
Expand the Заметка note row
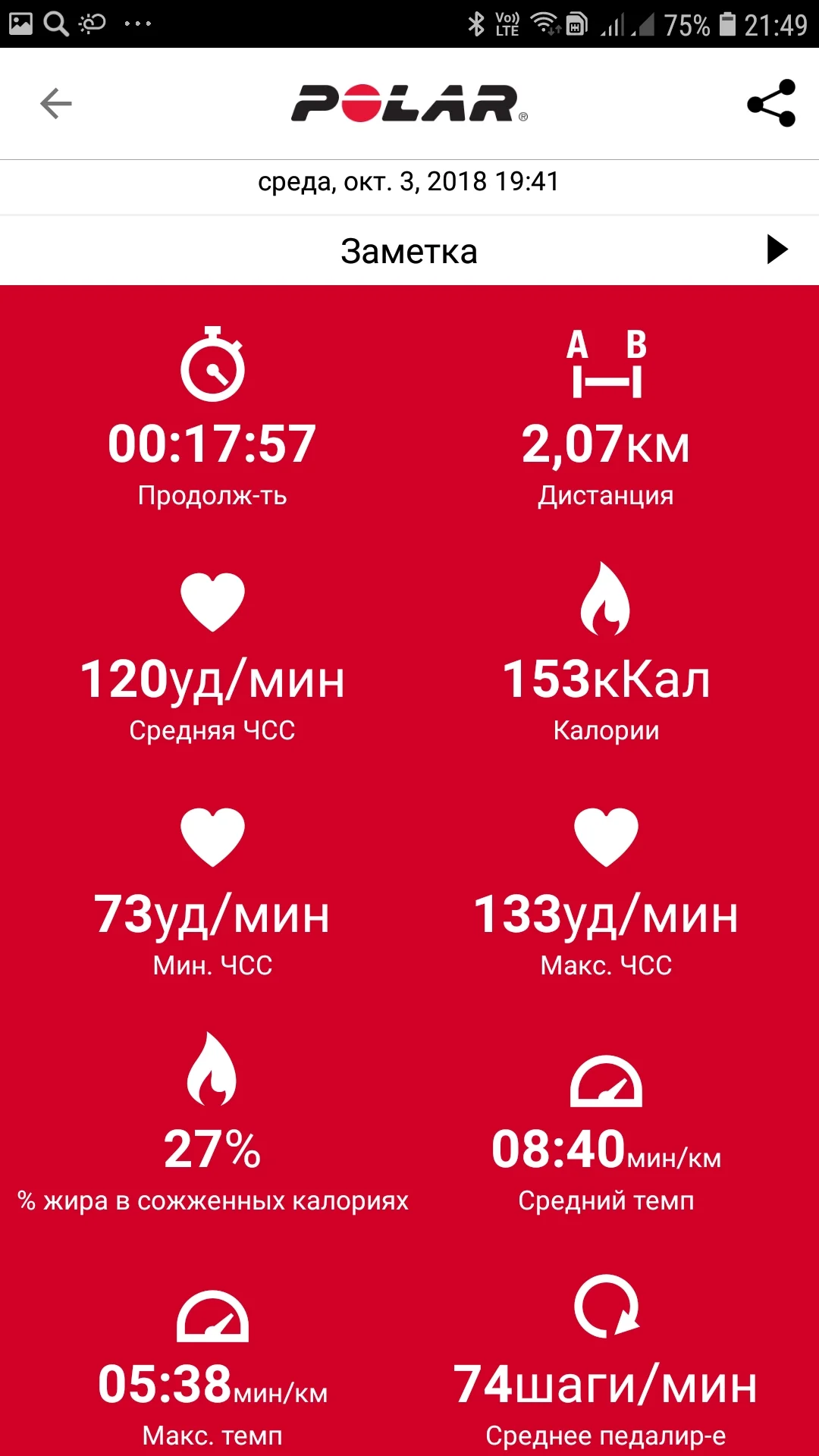point(777,249)
